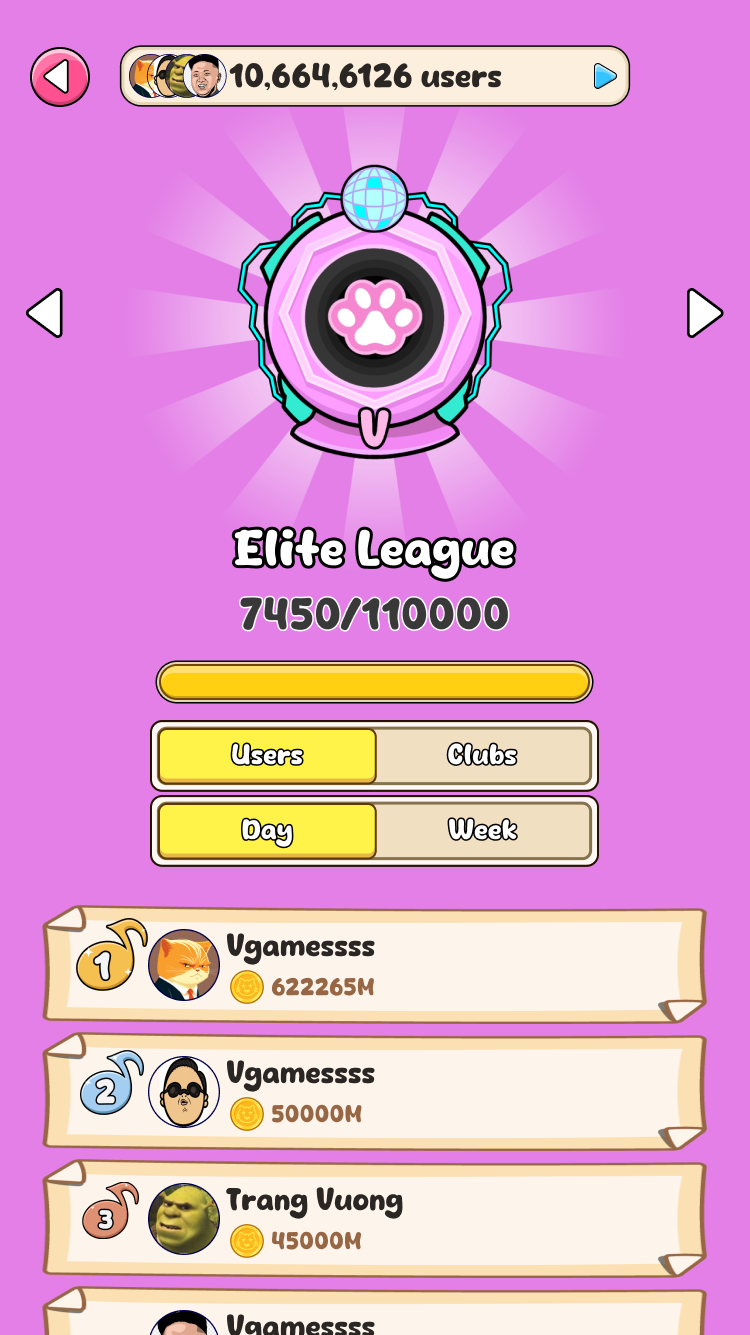Select the Users leaderboard tab
The height and width of the screenshot is (1335, 750).
(267, 755)
